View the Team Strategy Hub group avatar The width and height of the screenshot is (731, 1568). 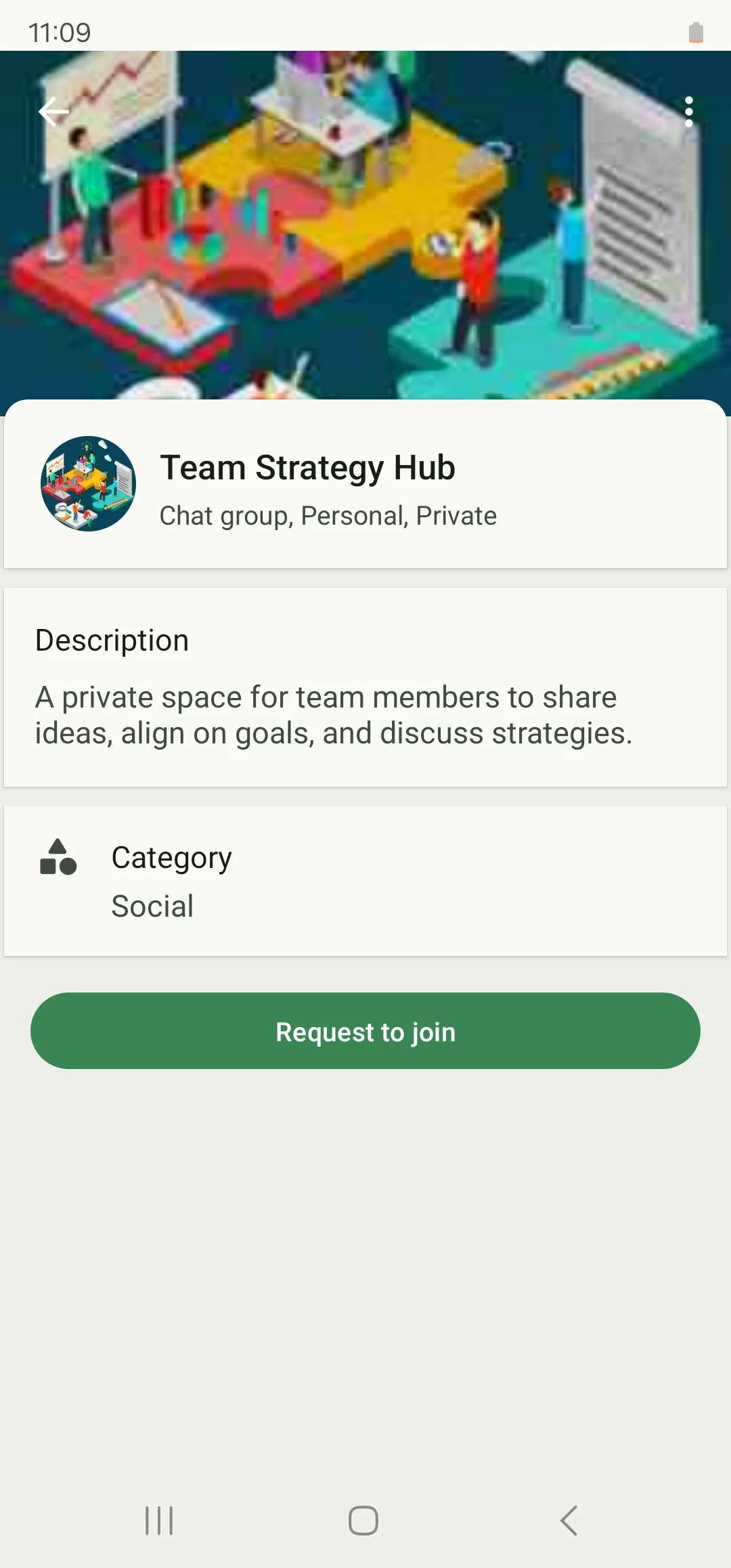pyautogui.click(x=88, y=483)
